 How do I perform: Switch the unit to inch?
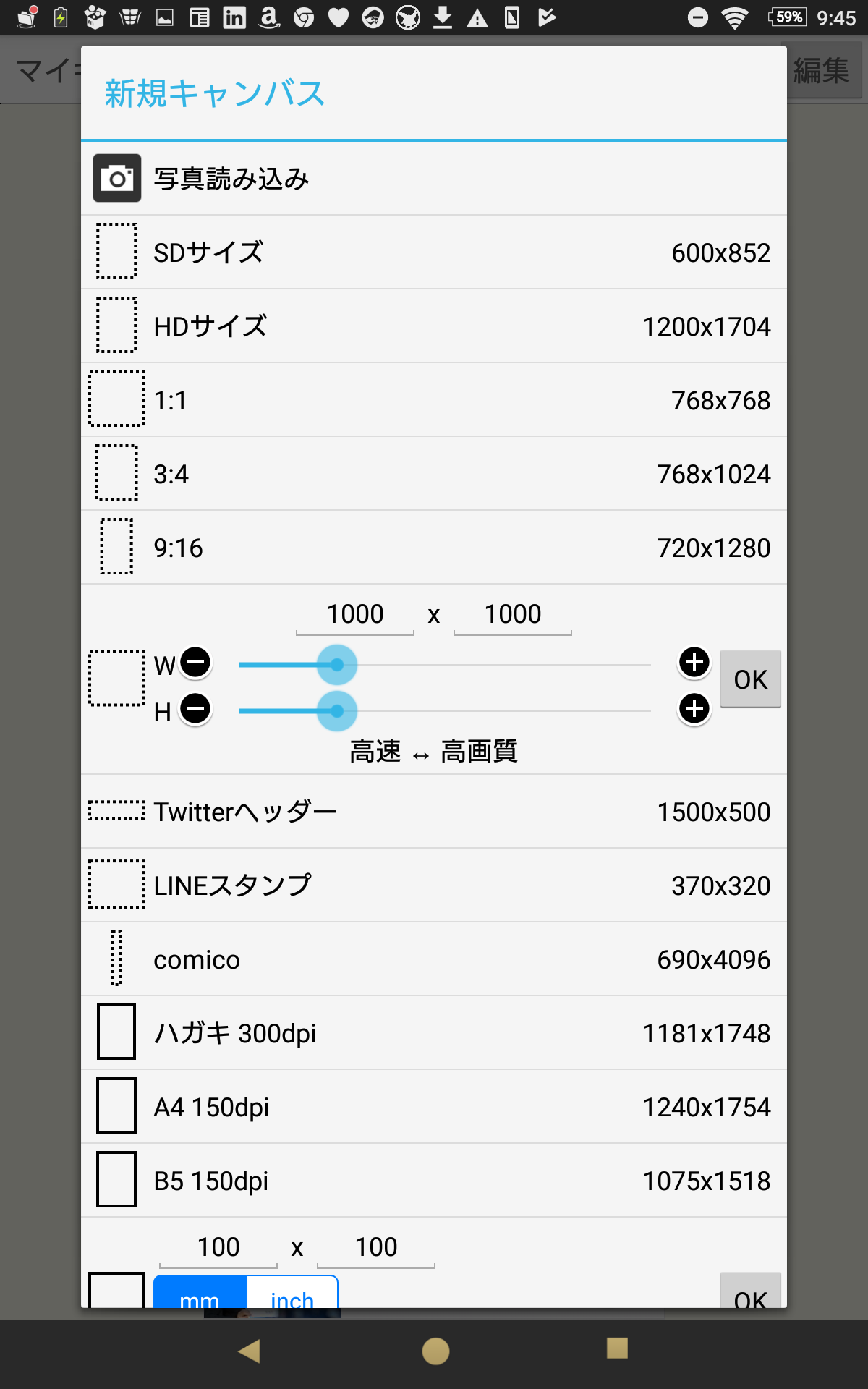coord(292,1294)
